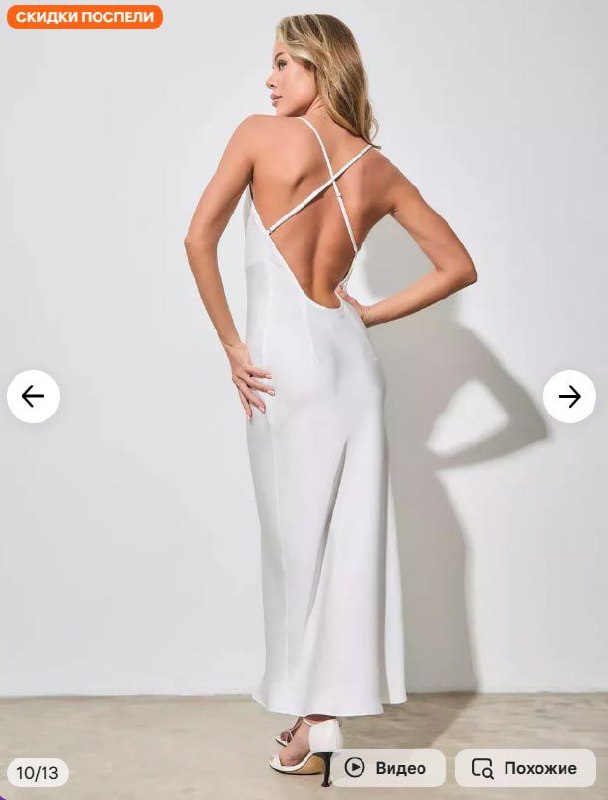Image resolution: width=608 pixels, height=800 pixels.
Task: Go to the previous product photo
Action: (33, 397)
